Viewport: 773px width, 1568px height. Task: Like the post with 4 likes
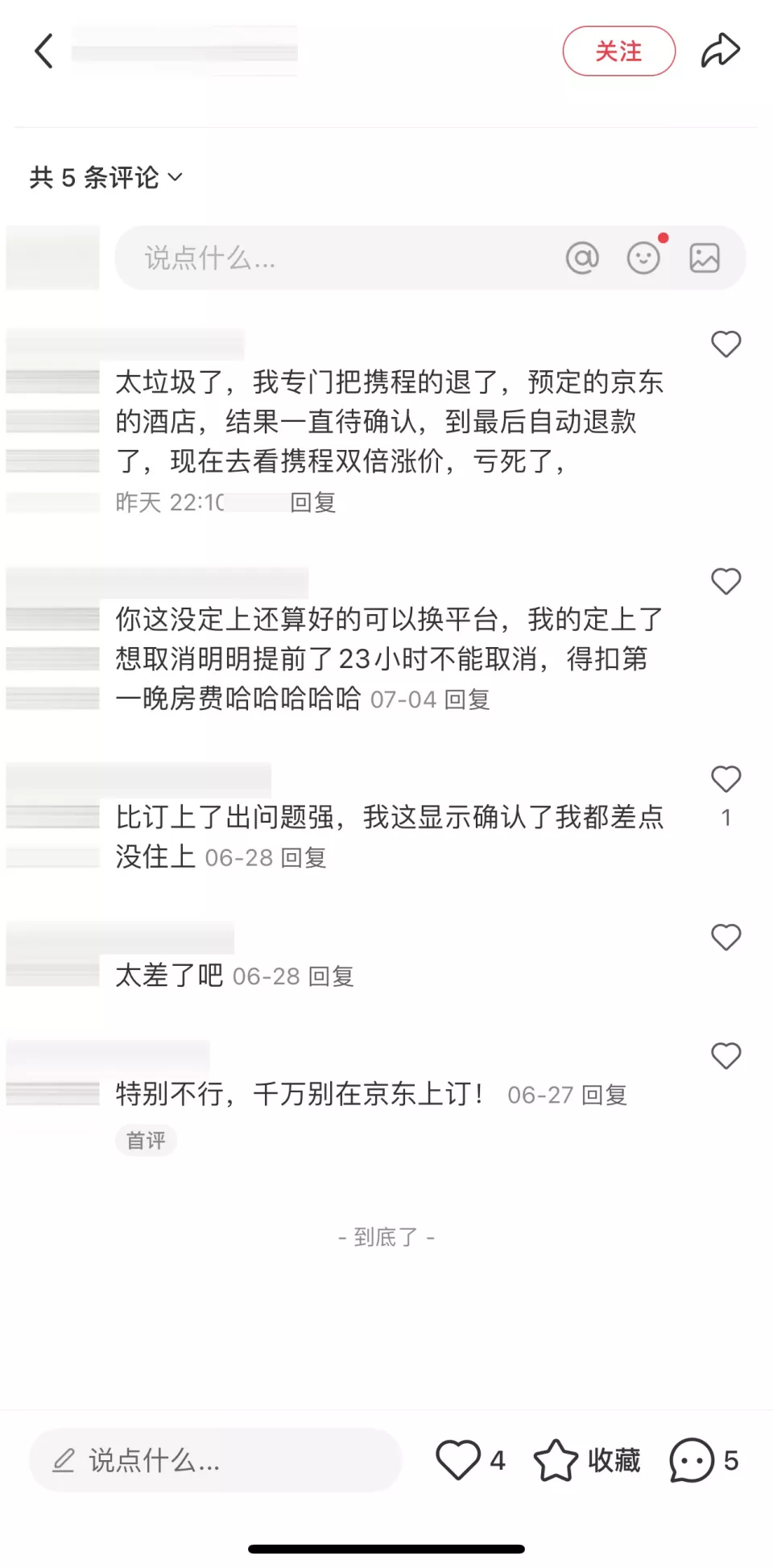pos(458,1460)
